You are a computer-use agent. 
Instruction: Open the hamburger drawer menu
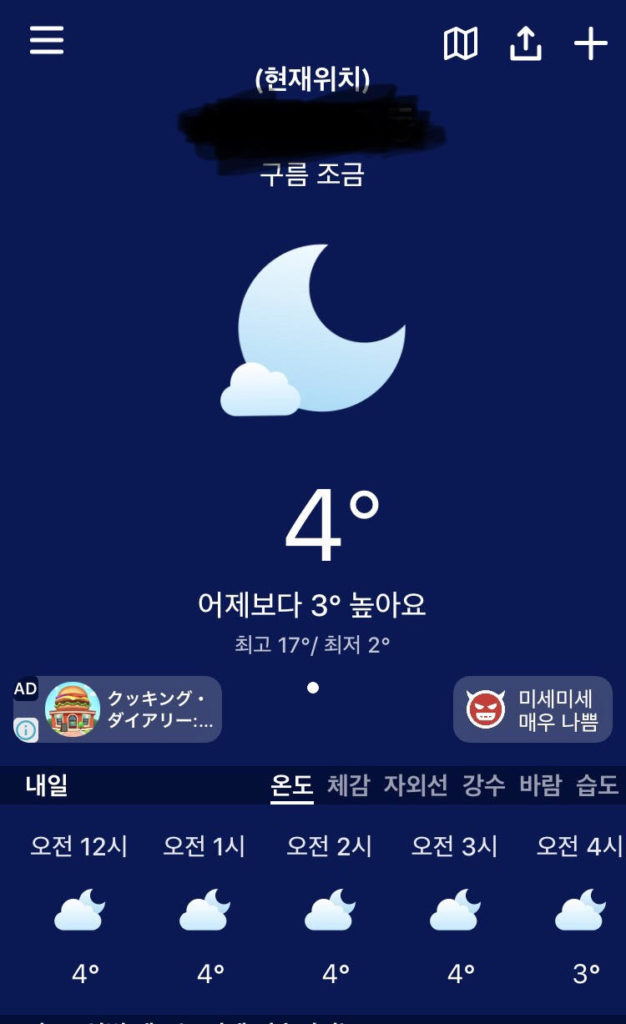click(46, 40)
